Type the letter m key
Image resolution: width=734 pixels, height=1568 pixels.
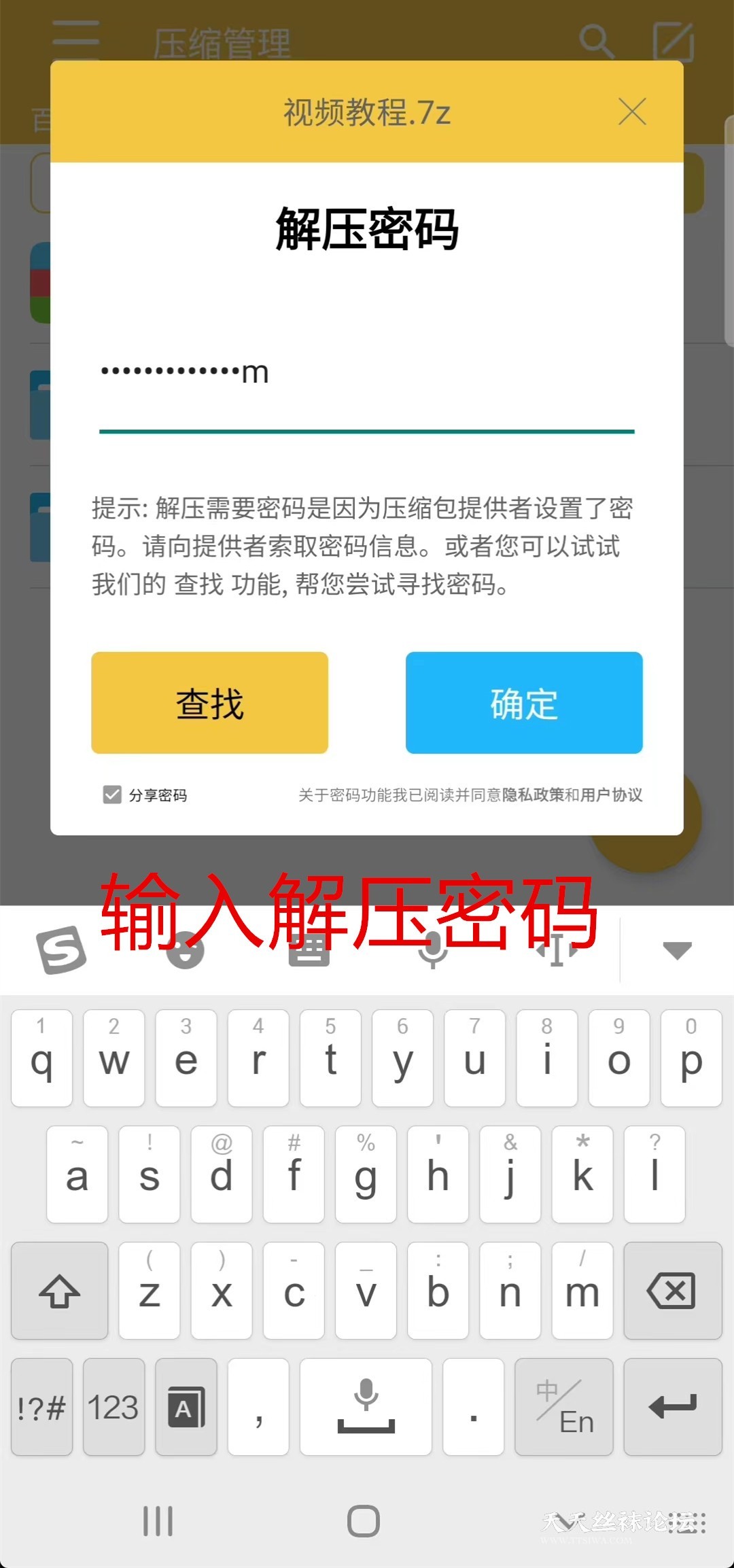click(x=582, y=1291)
